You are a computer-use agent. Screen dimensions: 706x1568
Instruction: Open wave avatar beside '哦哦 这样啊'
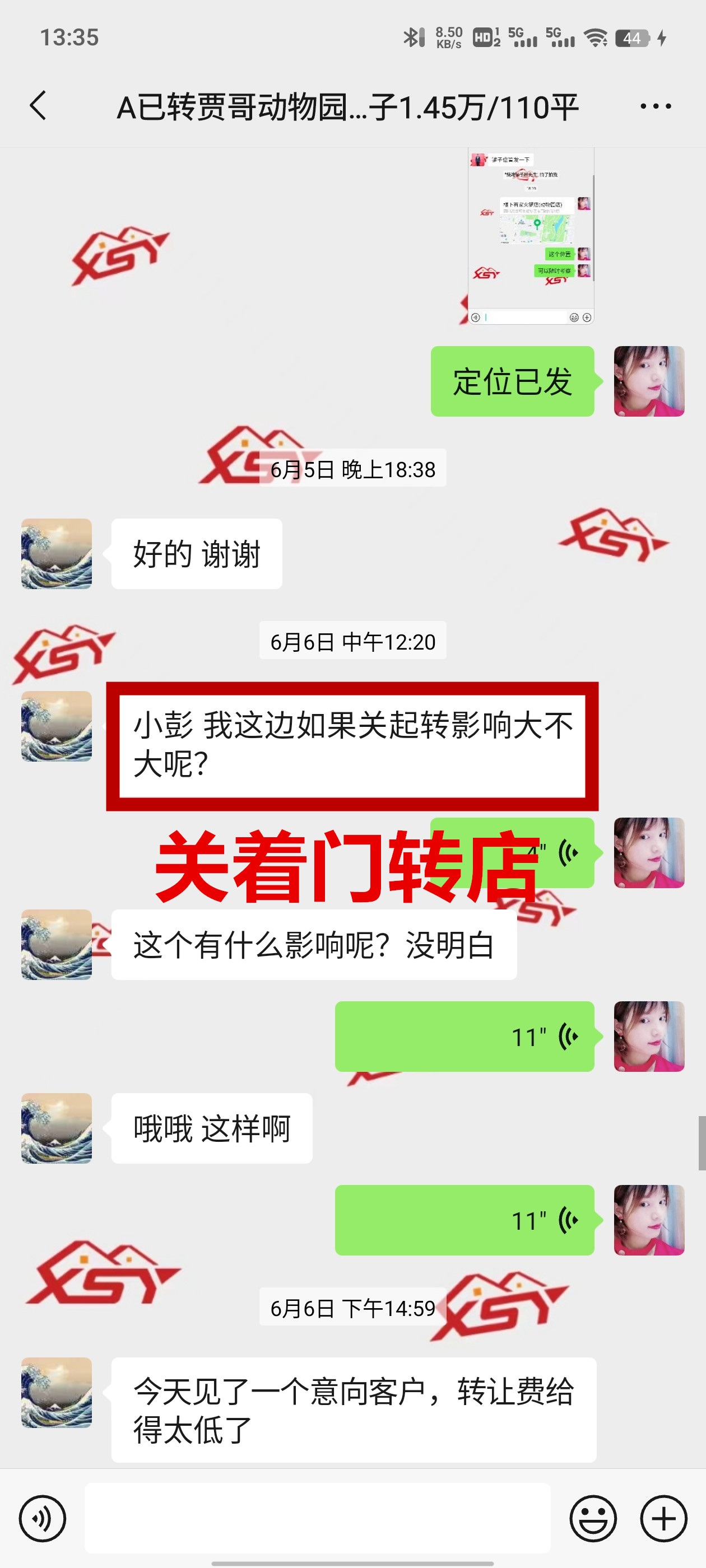pyautogui.click(x=57, y=1128)
